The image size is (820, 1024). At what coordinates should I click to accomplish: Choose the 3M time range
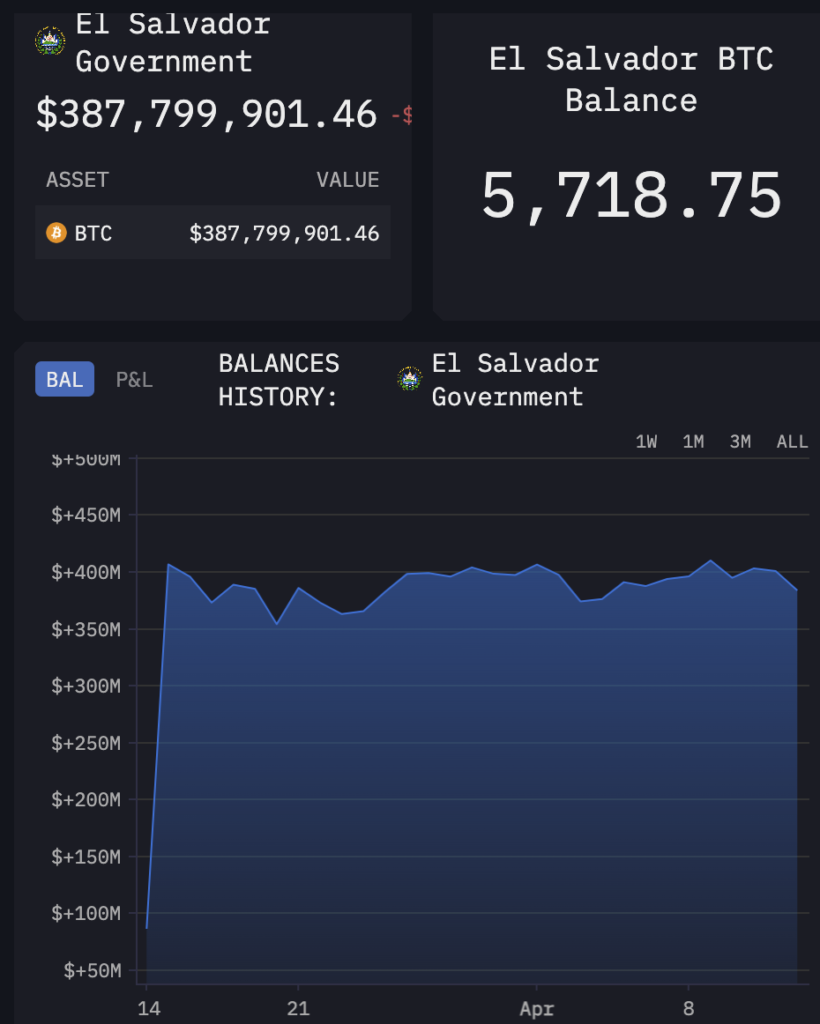[740, 442]
